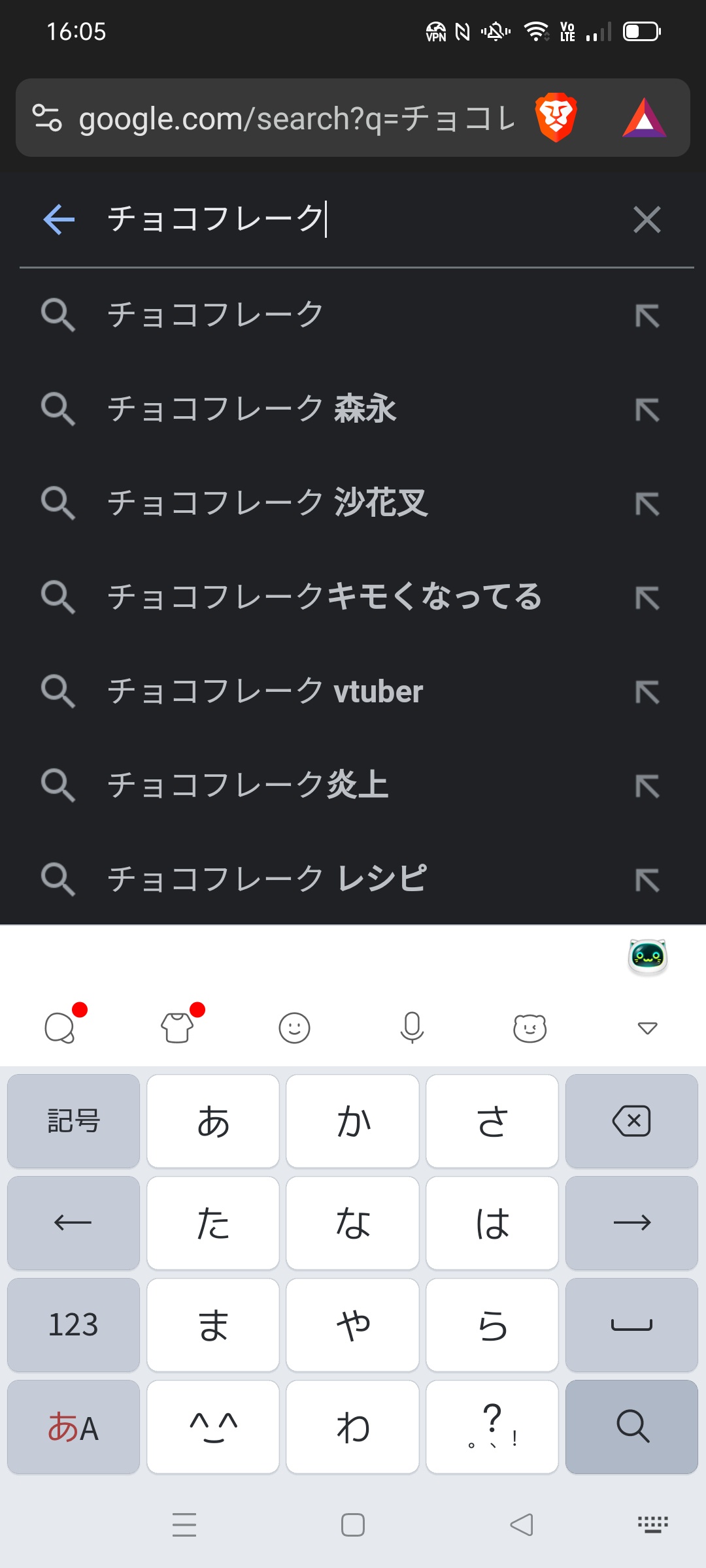
Task: Open the keyboard emoji smiley panel
Action: pyautogui.click(x=294, y=1028)
